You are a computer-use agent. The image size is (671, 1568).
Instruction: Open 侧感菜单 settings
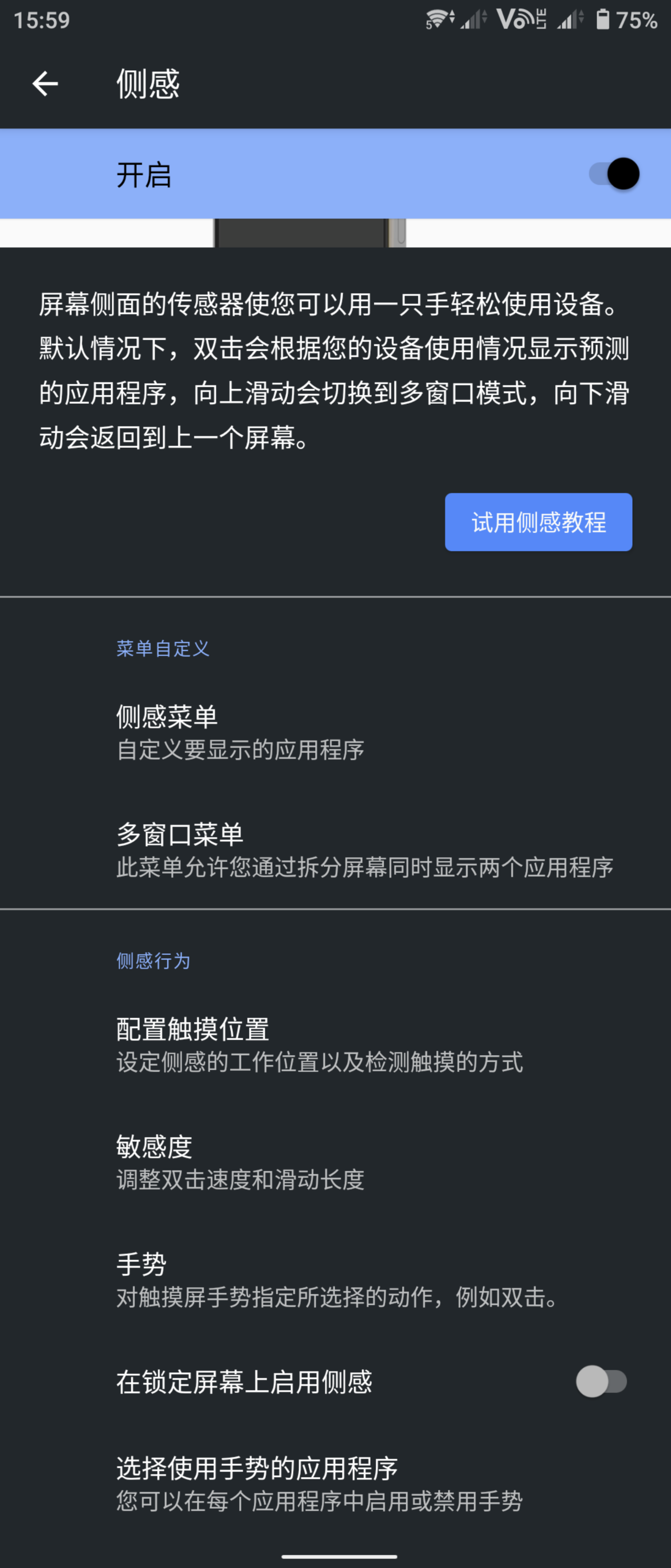[x=240, y=732]
